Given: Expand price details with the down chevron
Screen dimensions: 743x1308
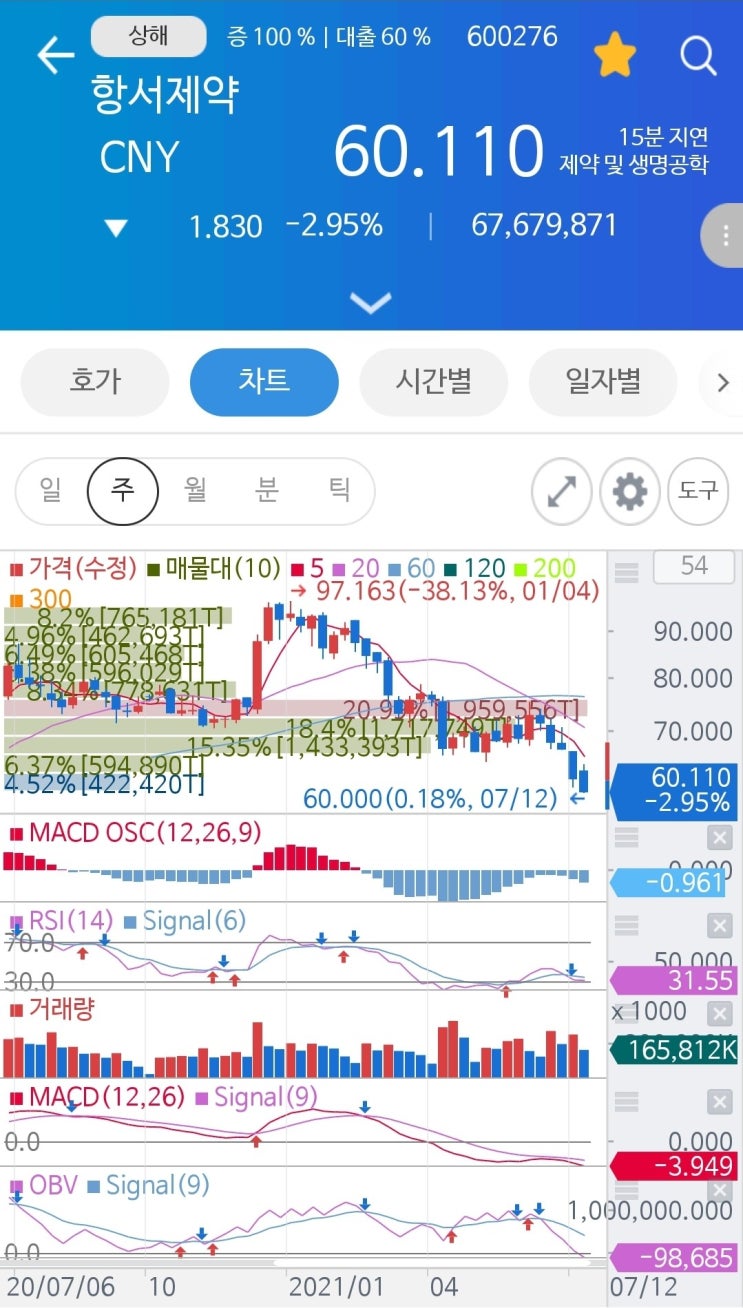Looking at the screenshot, I should coord(371,303).
